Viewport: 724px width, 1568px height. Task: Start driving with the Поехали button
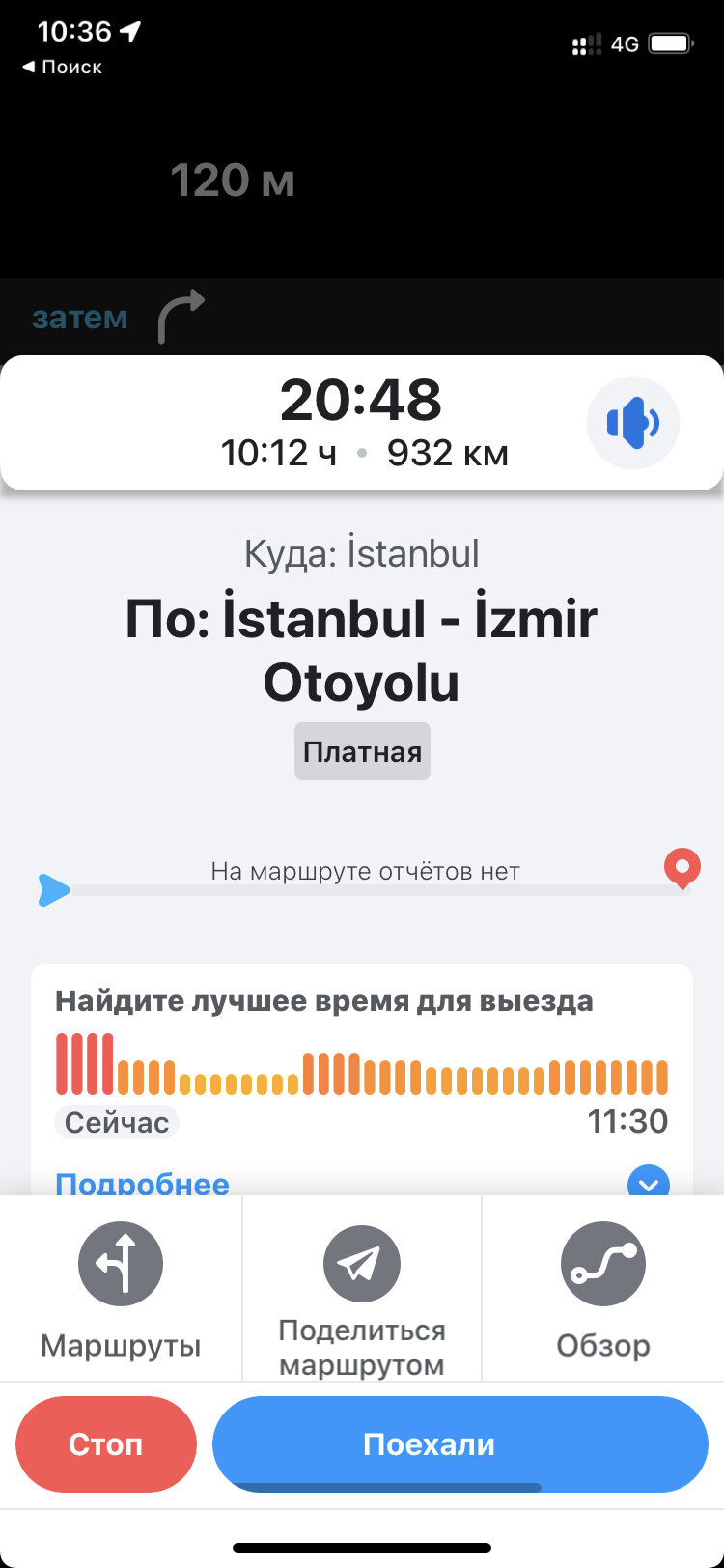click(460, 1444)
